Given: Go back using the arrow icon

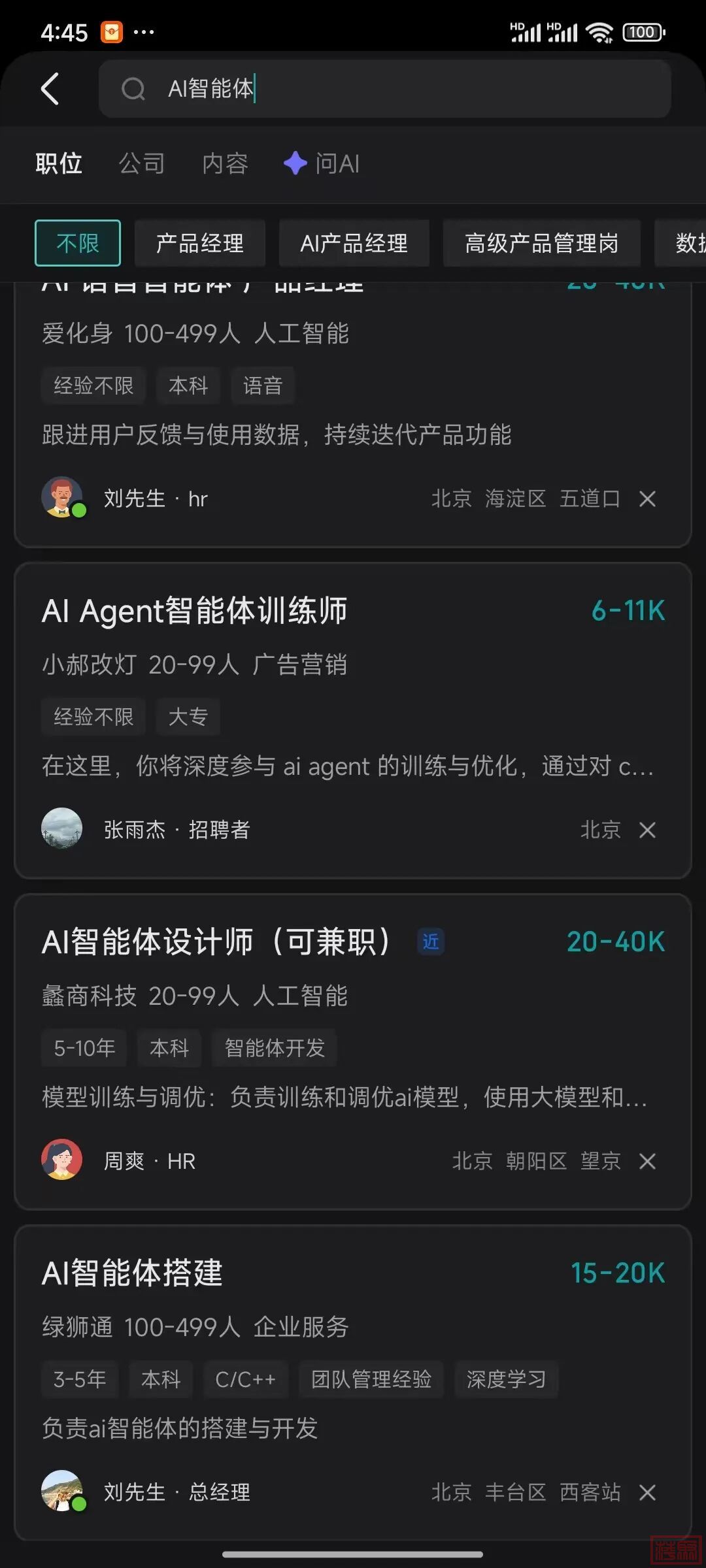Looking at the screenshot, I should click(50, 89).
